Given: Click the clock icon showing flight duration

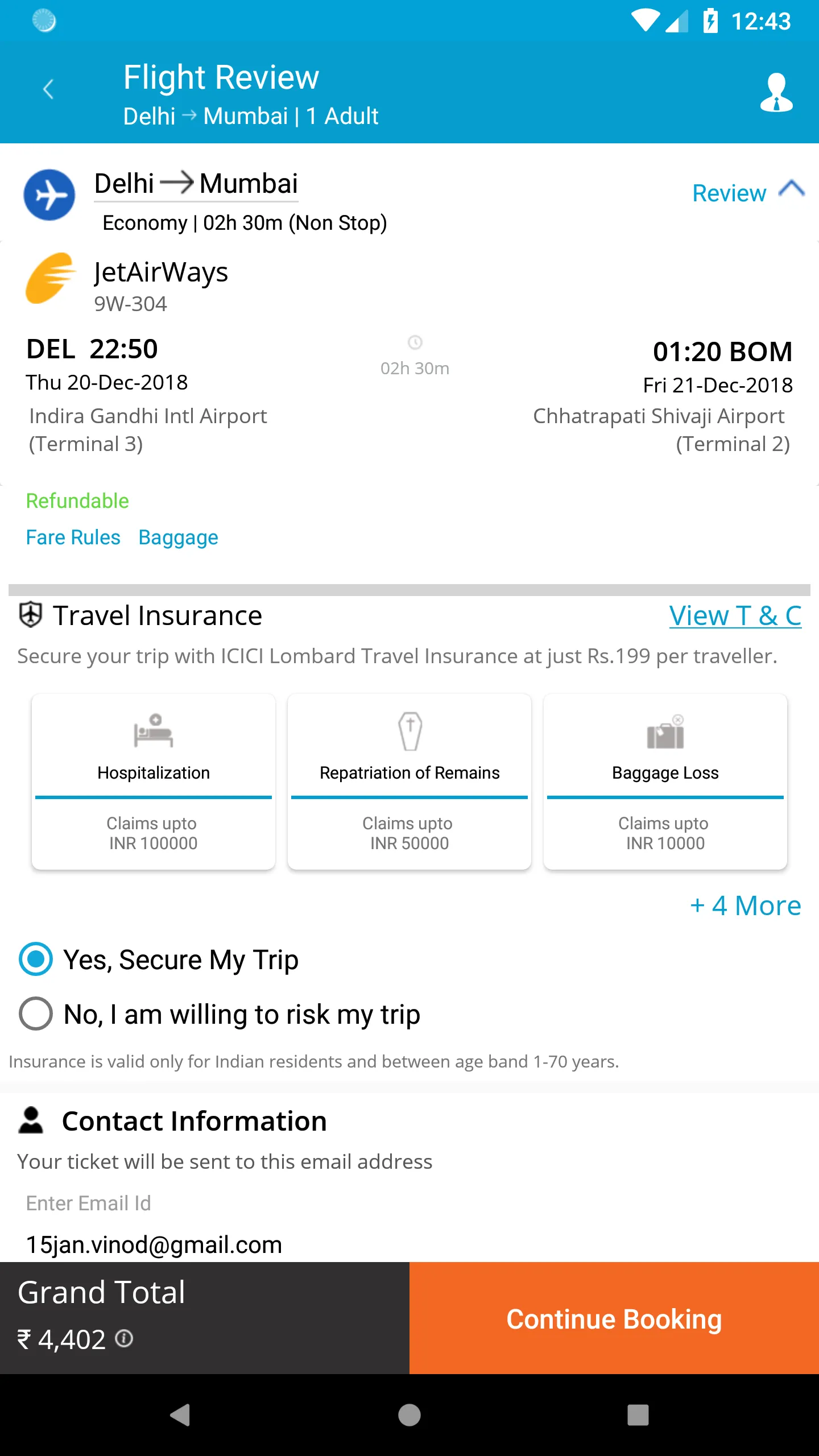Looking at the screenshot, I should (x=415, y=342).
